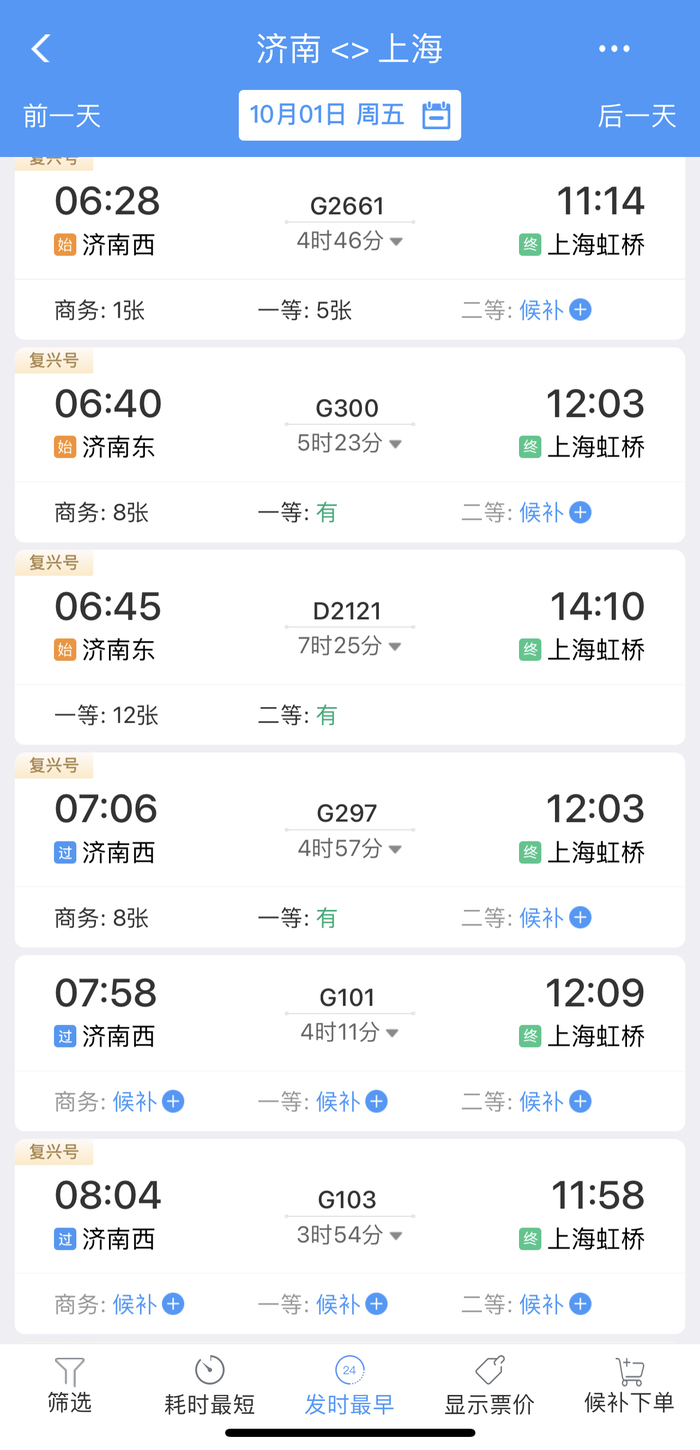
Task: Switch to the previous day (前一天)
Action: [x=62, y=116]
